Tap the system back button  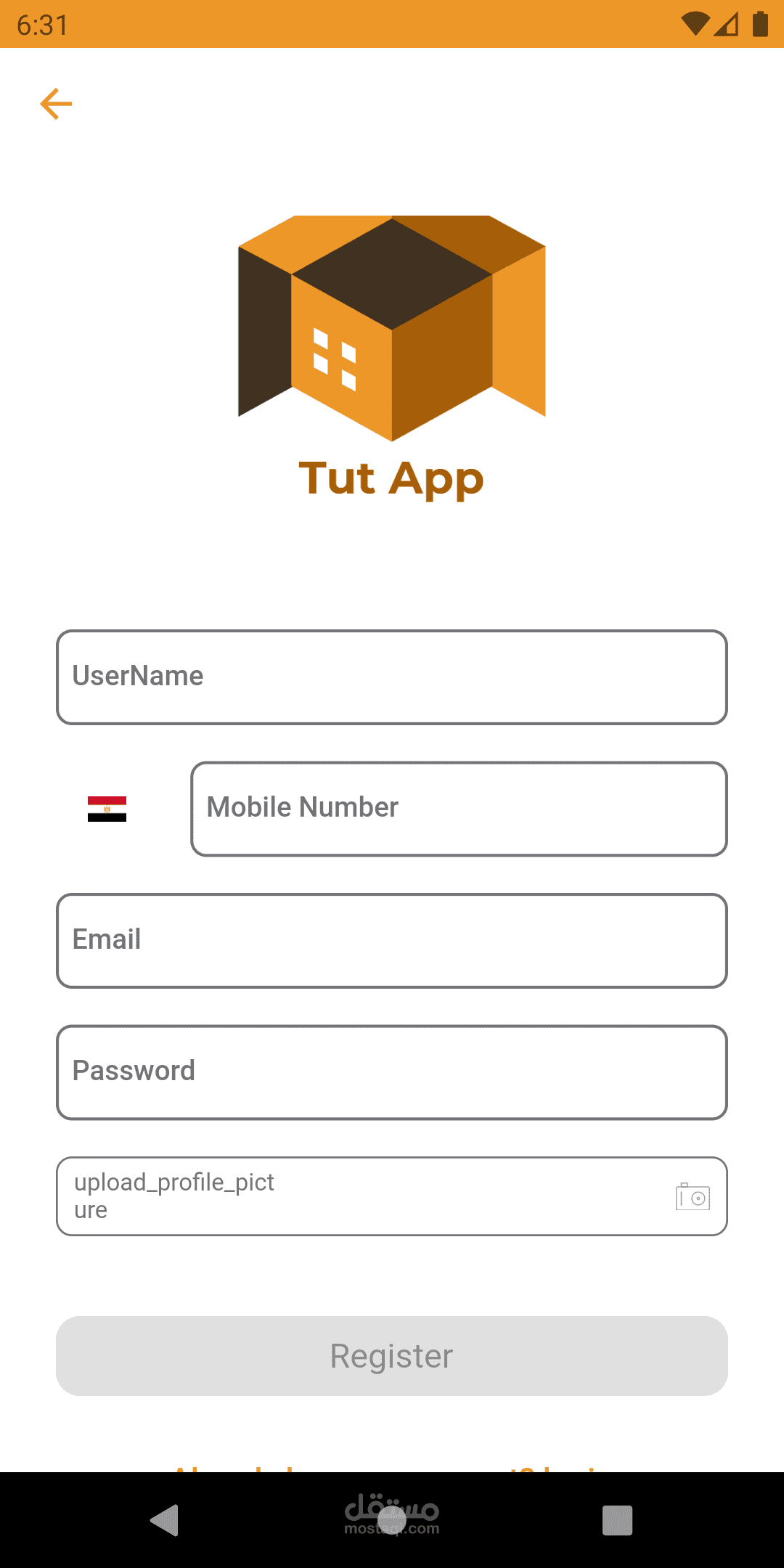pyautogui.click(x=165, y=1520)
